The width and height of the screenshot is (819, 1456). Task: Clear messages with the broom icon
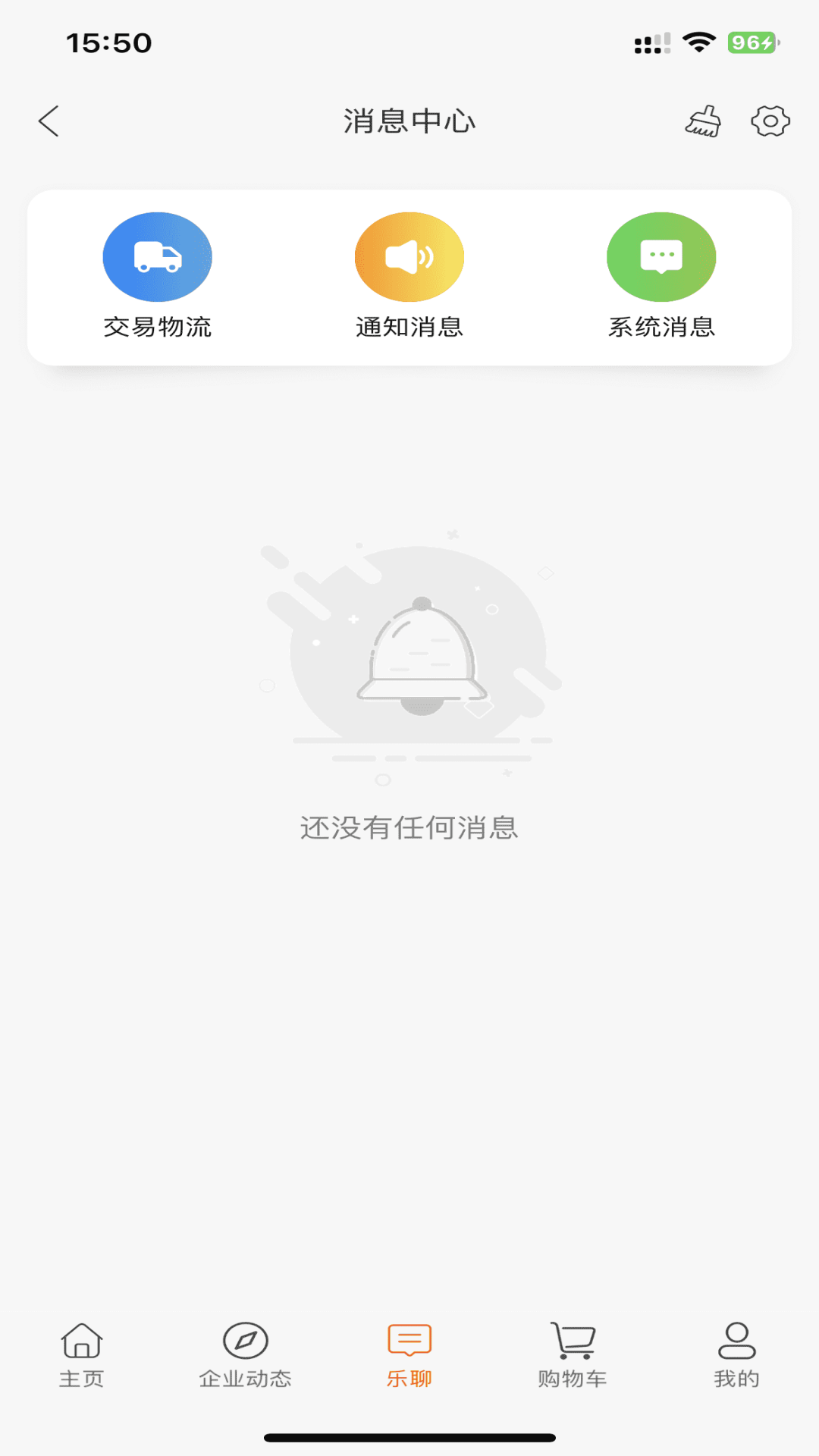[x=703, y=121]
